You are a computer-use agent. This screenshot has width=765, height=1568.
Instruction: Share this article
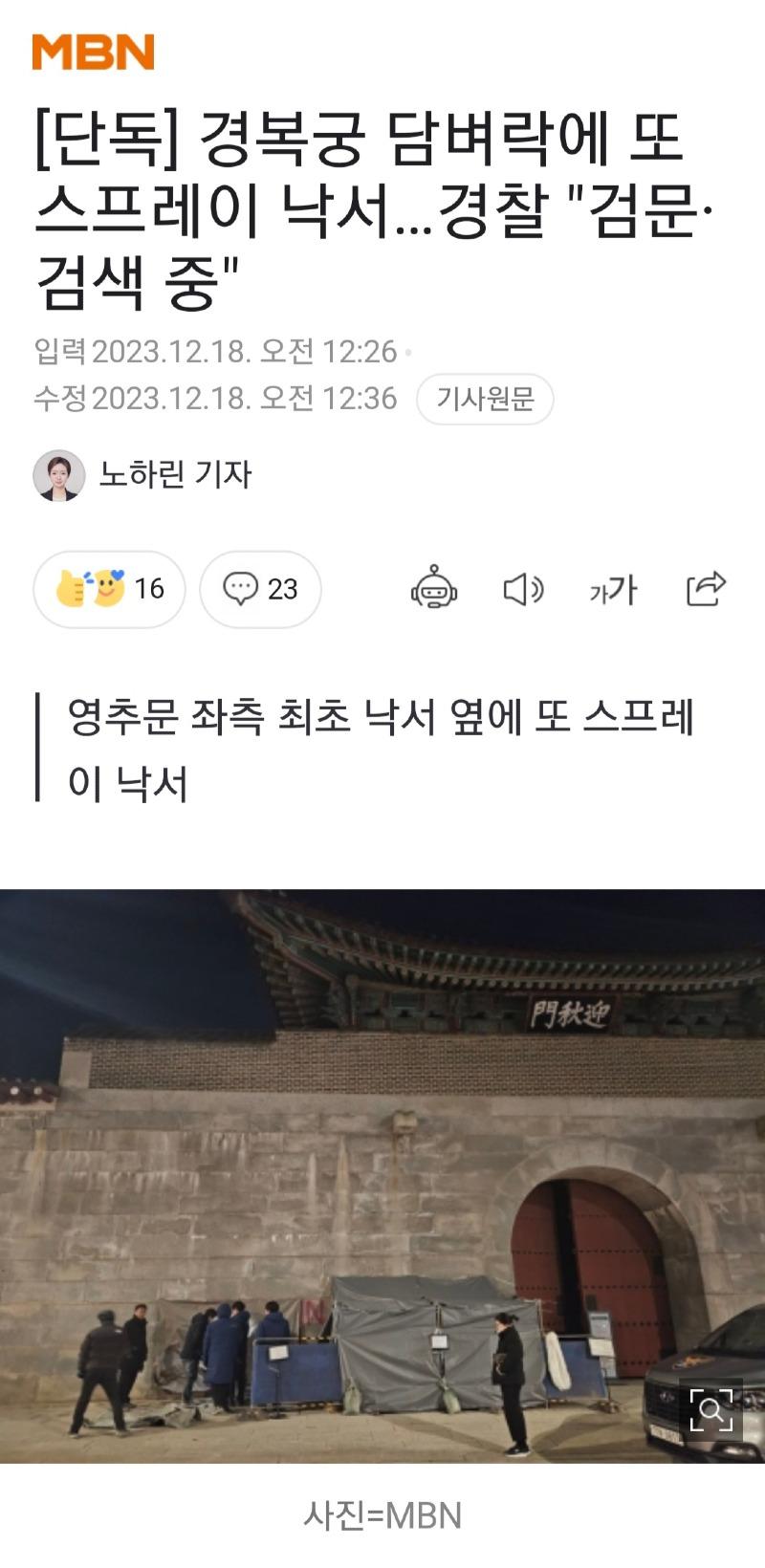click(x=707, y=588)
